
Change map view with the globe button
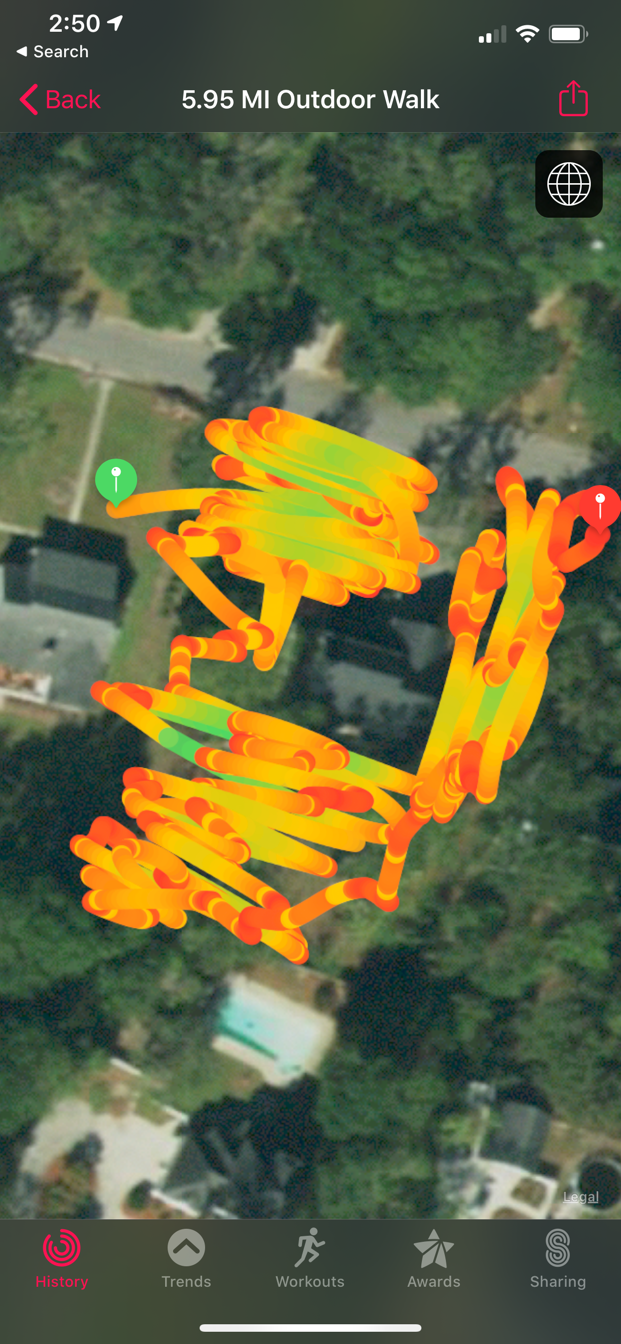(x=569, y=184)
